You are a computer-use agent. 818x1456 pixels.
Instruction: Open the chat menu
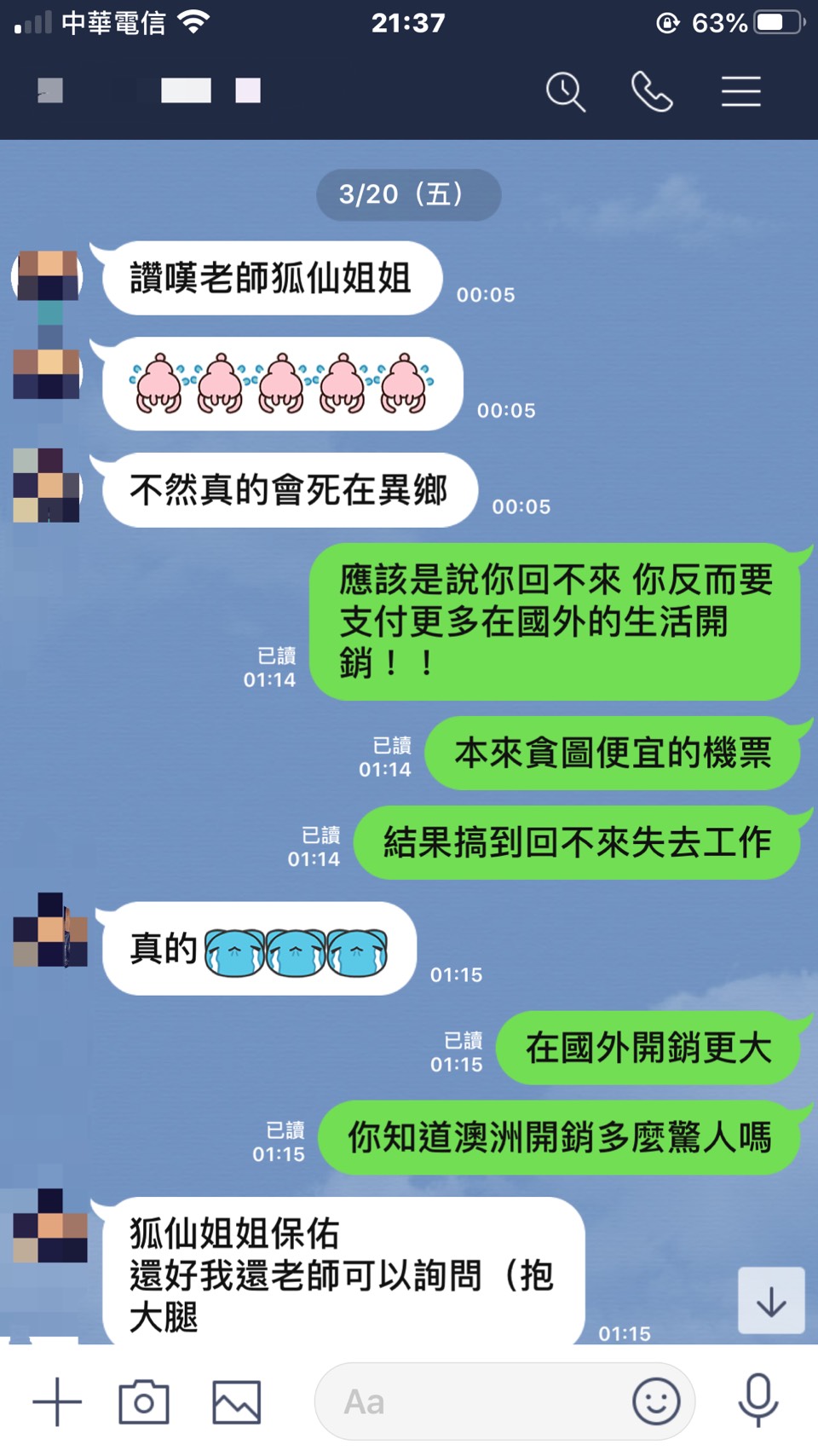740,91
